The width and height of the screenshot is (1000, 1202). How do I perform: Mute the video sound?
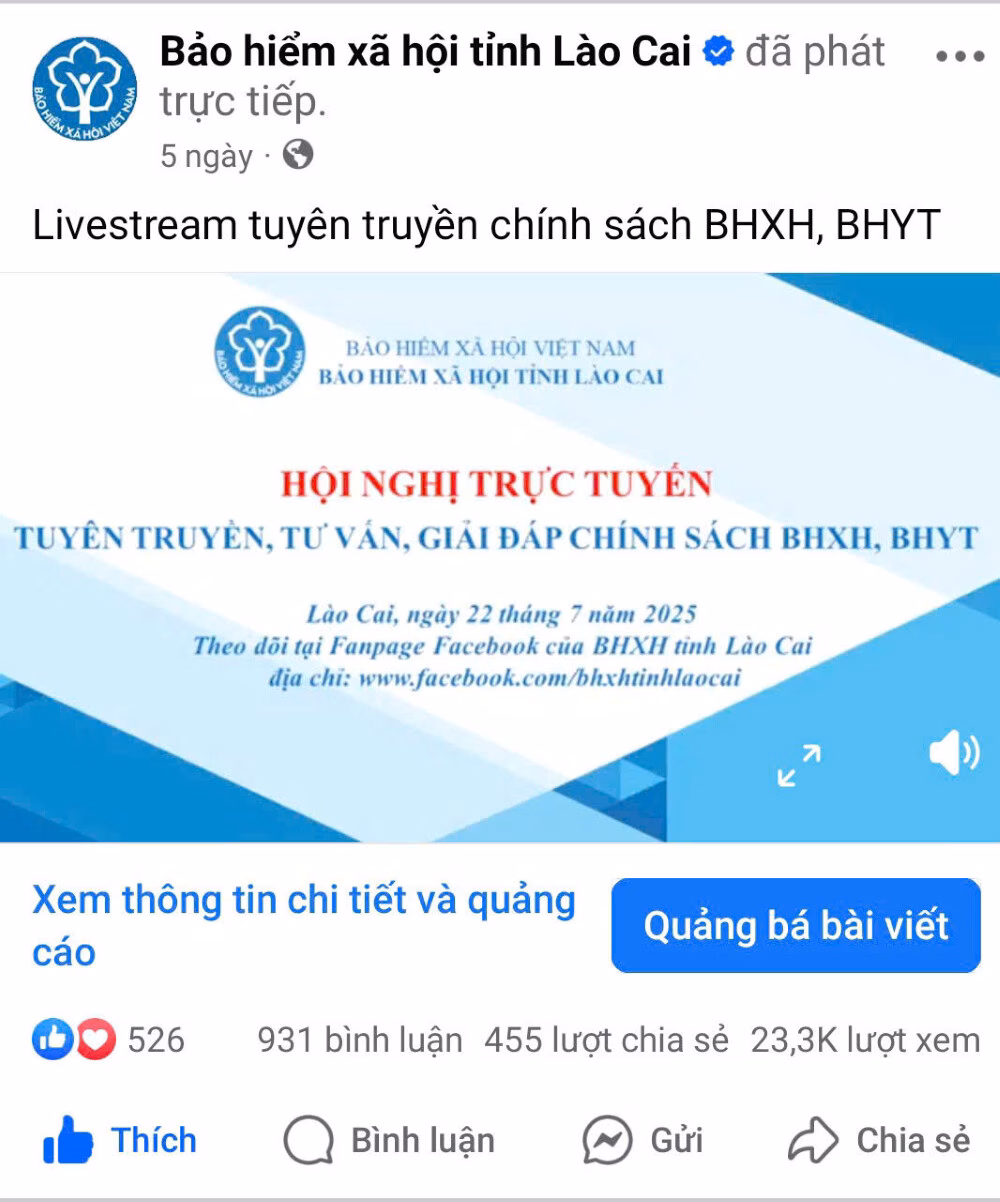point(953,753)
